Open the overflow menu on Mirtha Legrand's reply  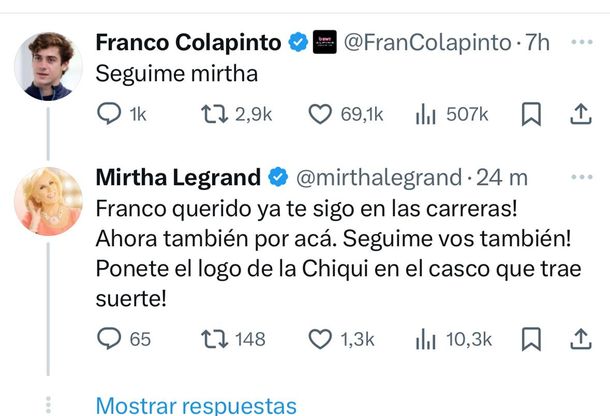pos(581,176)
